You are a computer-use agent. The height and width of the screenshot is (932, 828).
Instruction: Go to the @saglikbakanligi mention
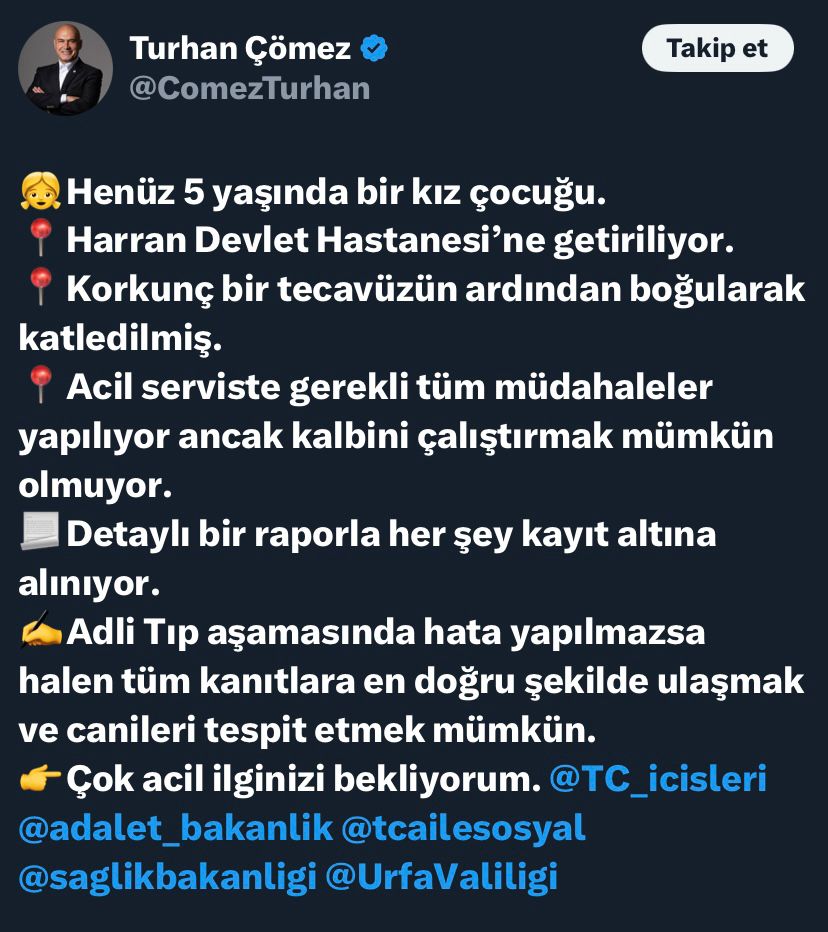click(167, 877)
